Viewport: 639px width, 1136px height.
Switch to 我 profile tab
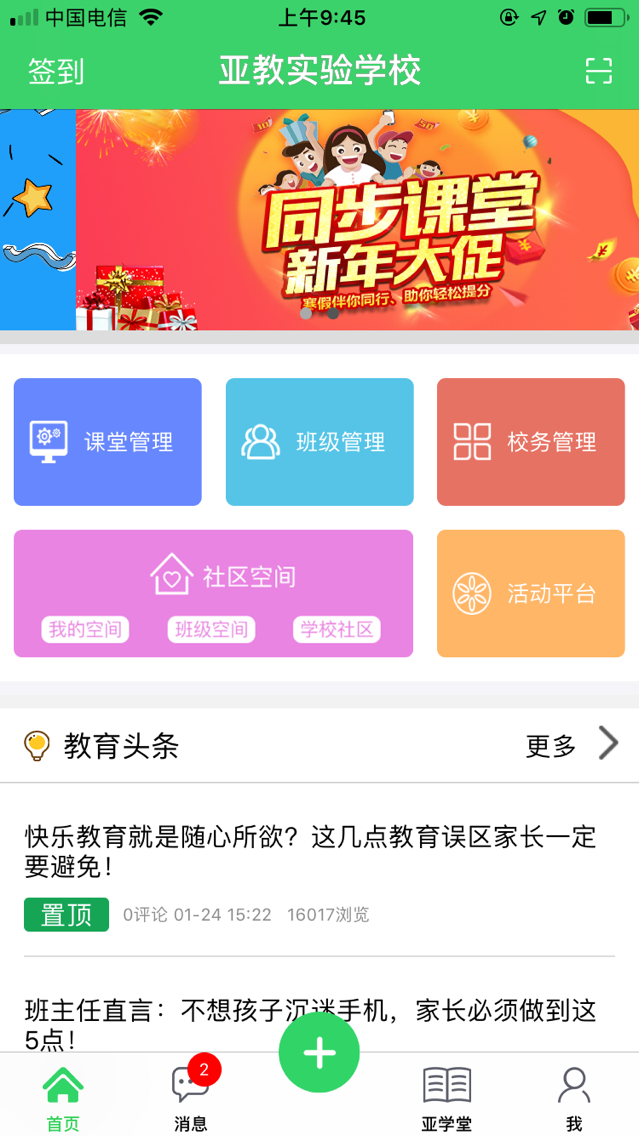(574, 1098)
